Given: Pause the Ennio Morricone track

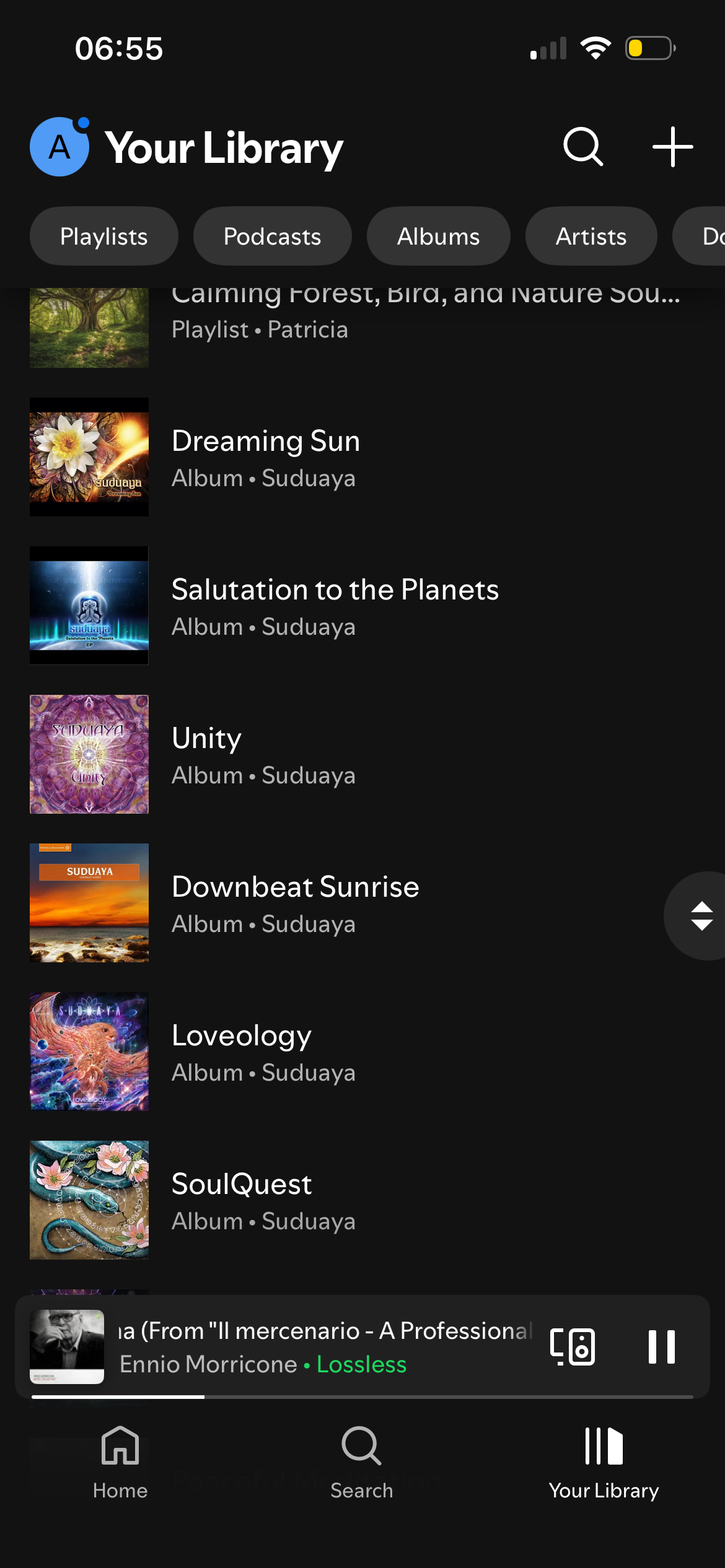Looking at the screenshot, I should click(x=661, y=1347).
